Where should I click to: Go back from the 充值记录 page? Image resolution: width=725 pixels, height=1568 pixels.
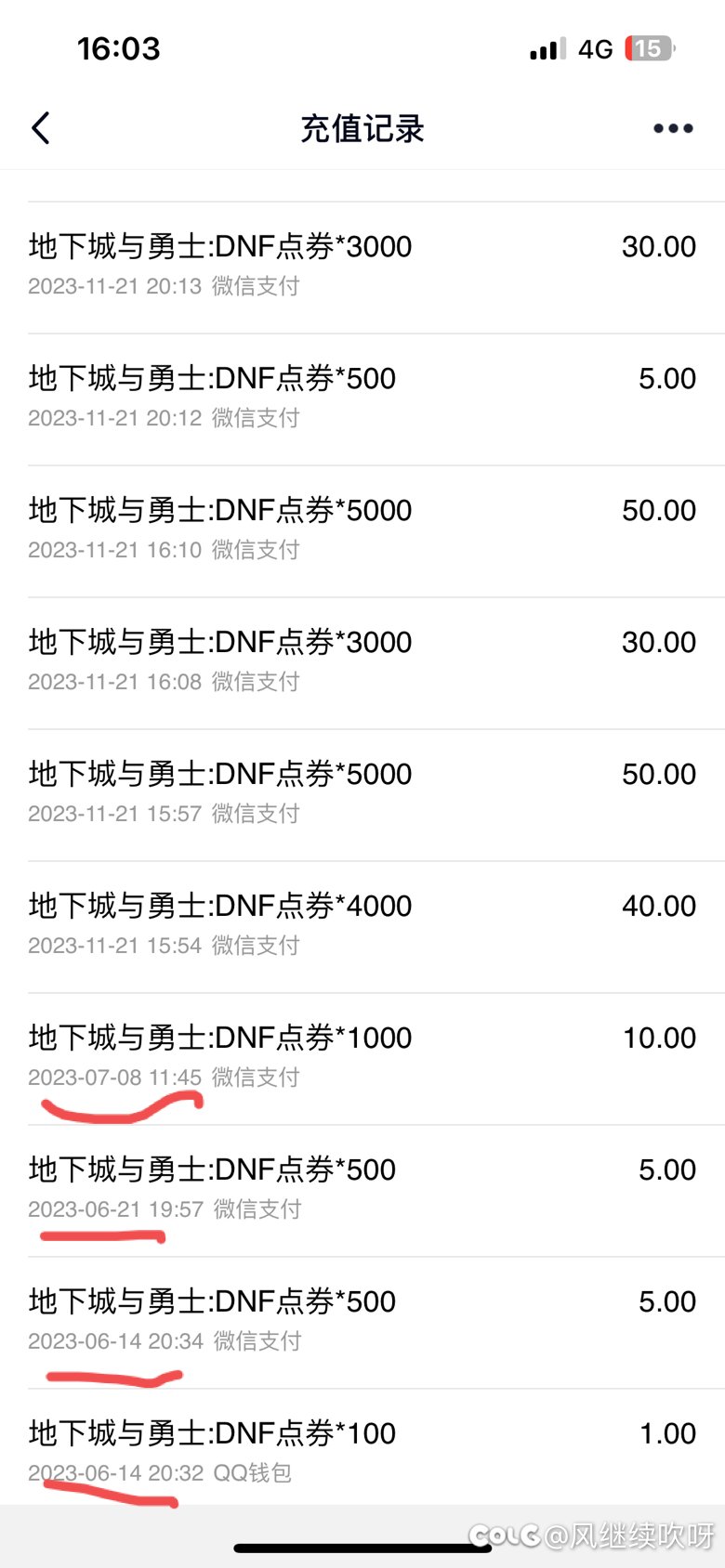tap(41, 128)
